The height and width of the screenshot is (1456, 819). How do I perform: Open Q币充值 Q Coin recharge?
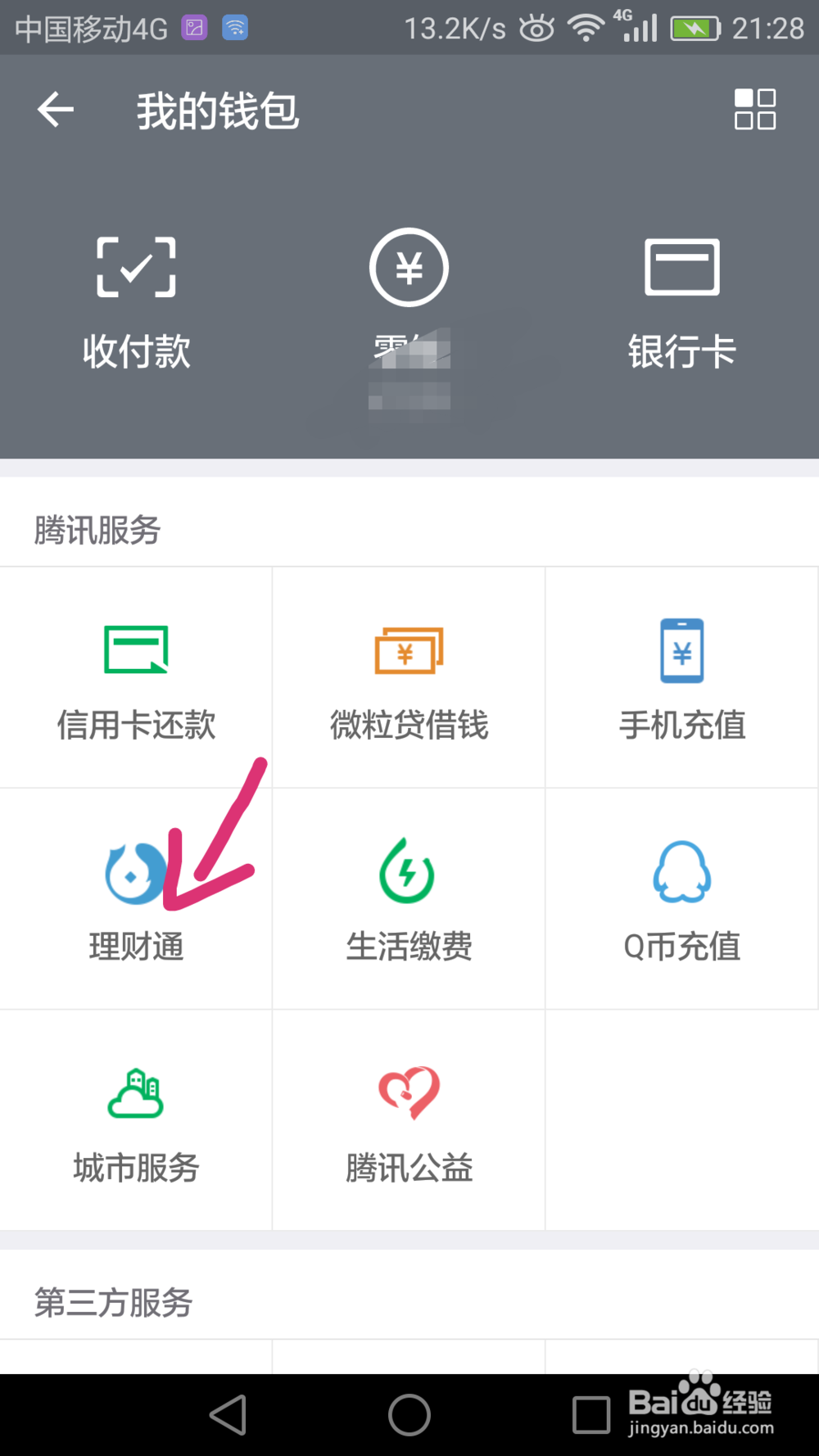pyautogui.click(x=682, y=901)
